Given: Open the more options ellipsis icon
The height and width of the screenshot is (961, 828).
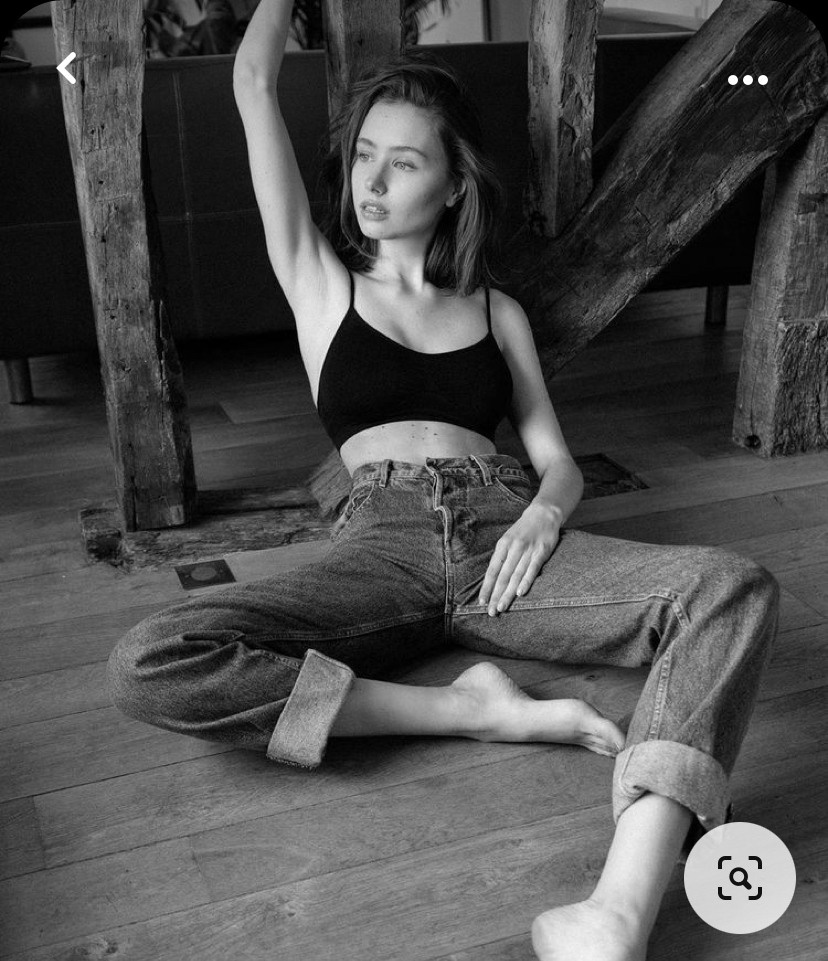Looking at the screenshot, I should pos(747,79).
